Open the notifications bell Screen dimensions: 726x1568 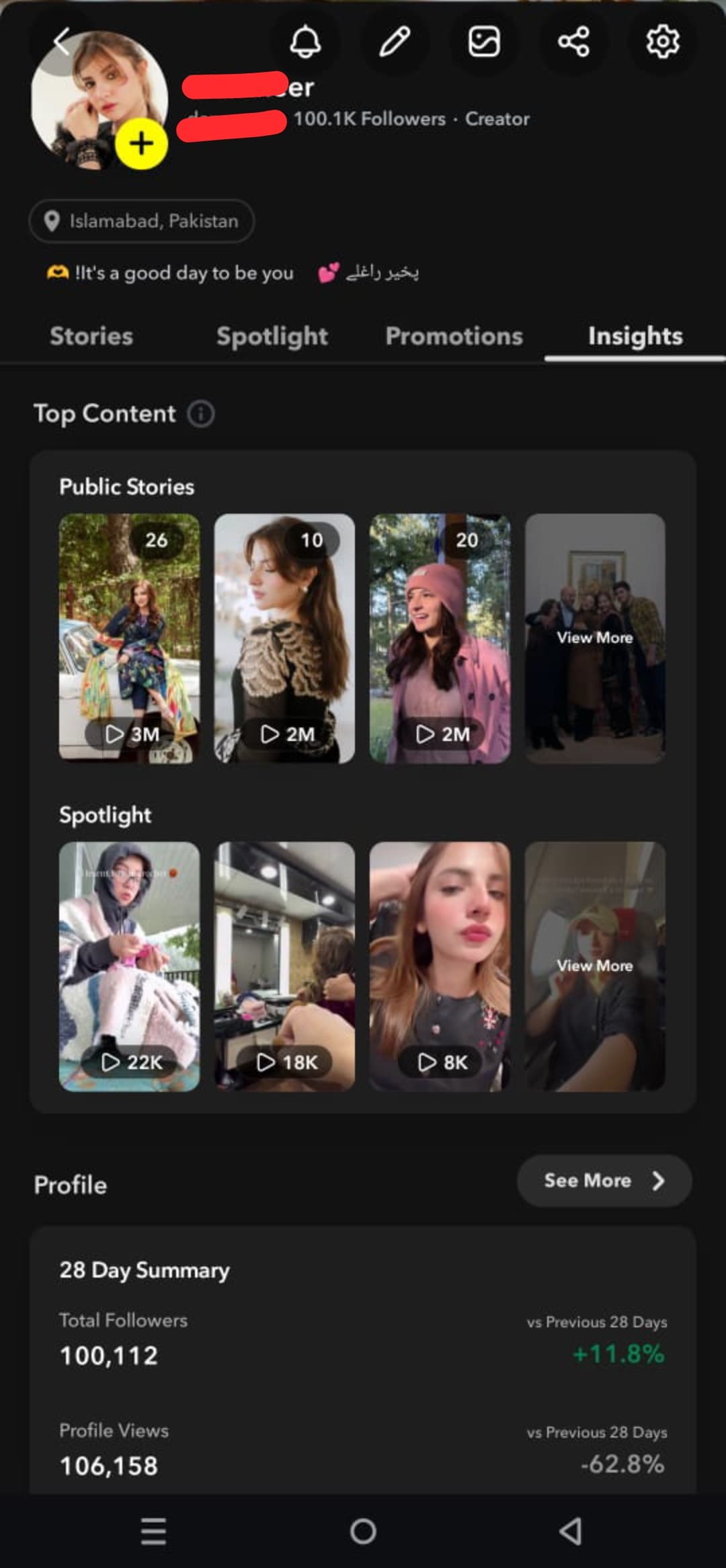click(305, 42)
